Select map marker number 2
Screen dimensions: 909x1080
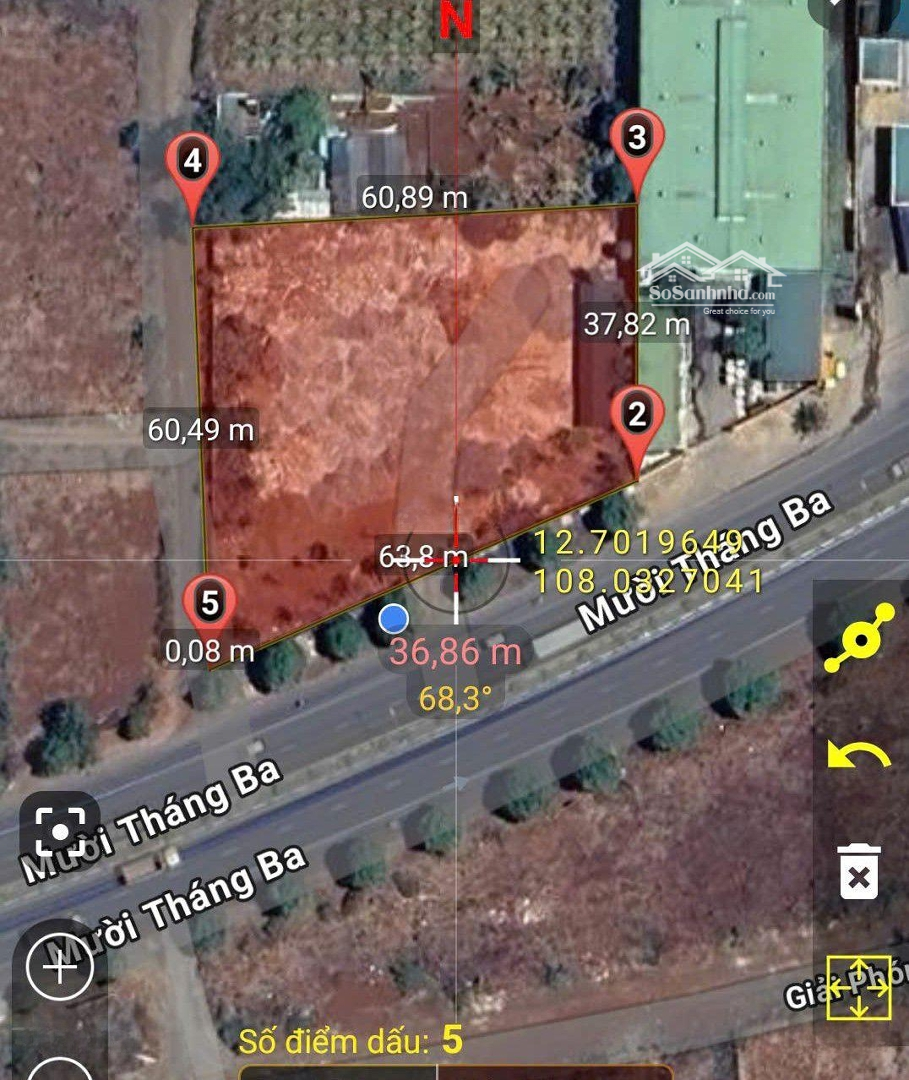(637, 414)
